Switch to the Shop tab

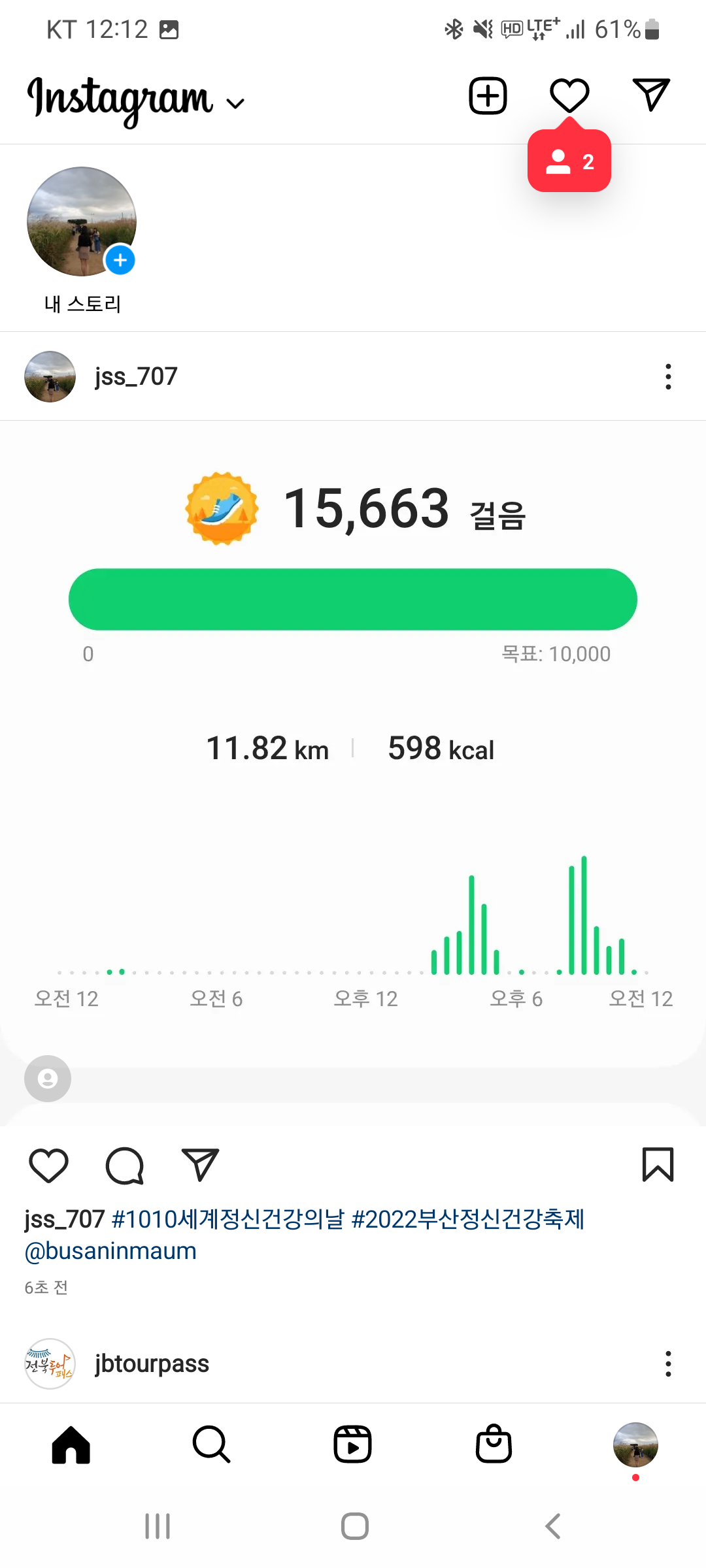(494, 1444)
